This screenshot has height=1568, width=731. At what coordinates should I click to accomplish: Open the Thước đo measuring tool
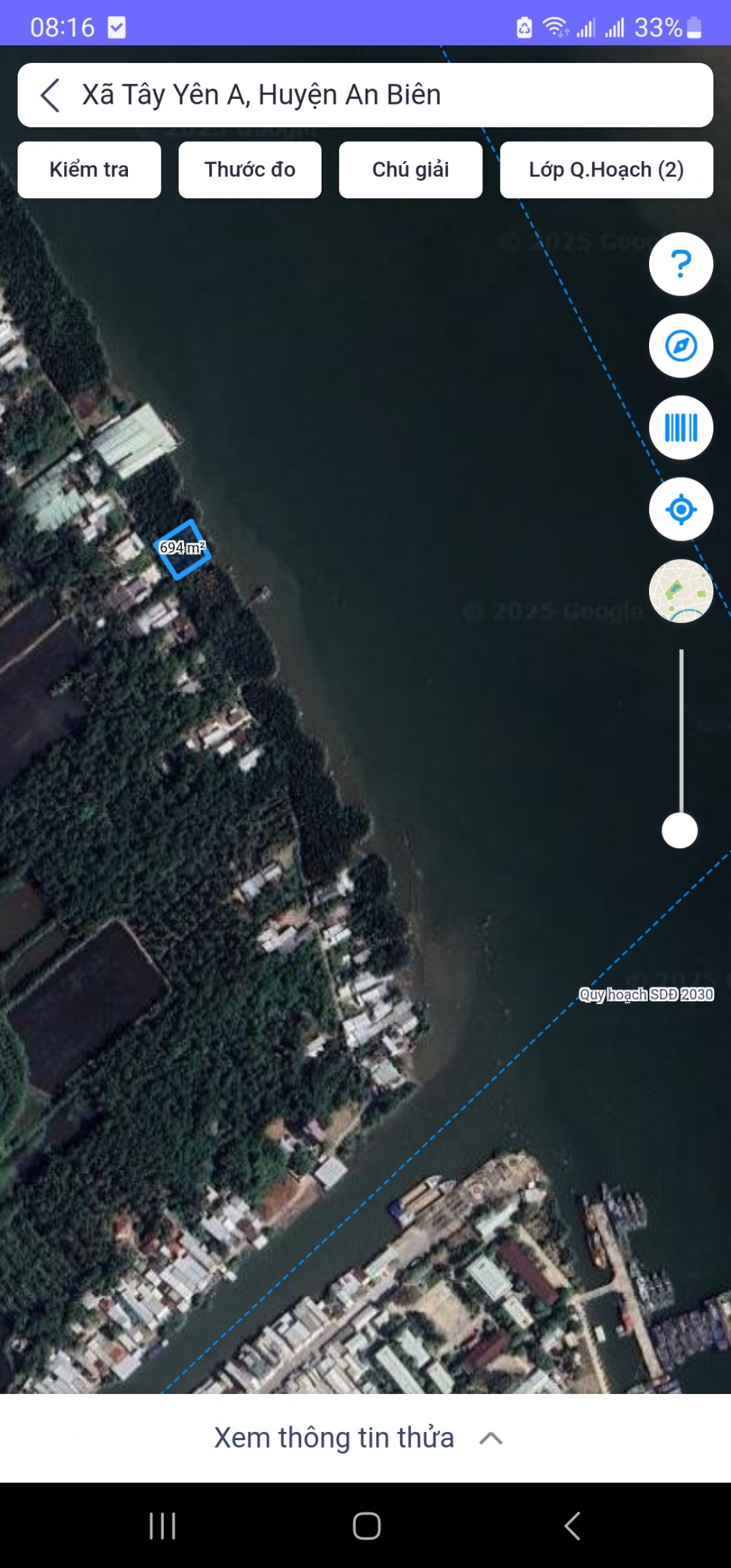[x=250, y=170]
